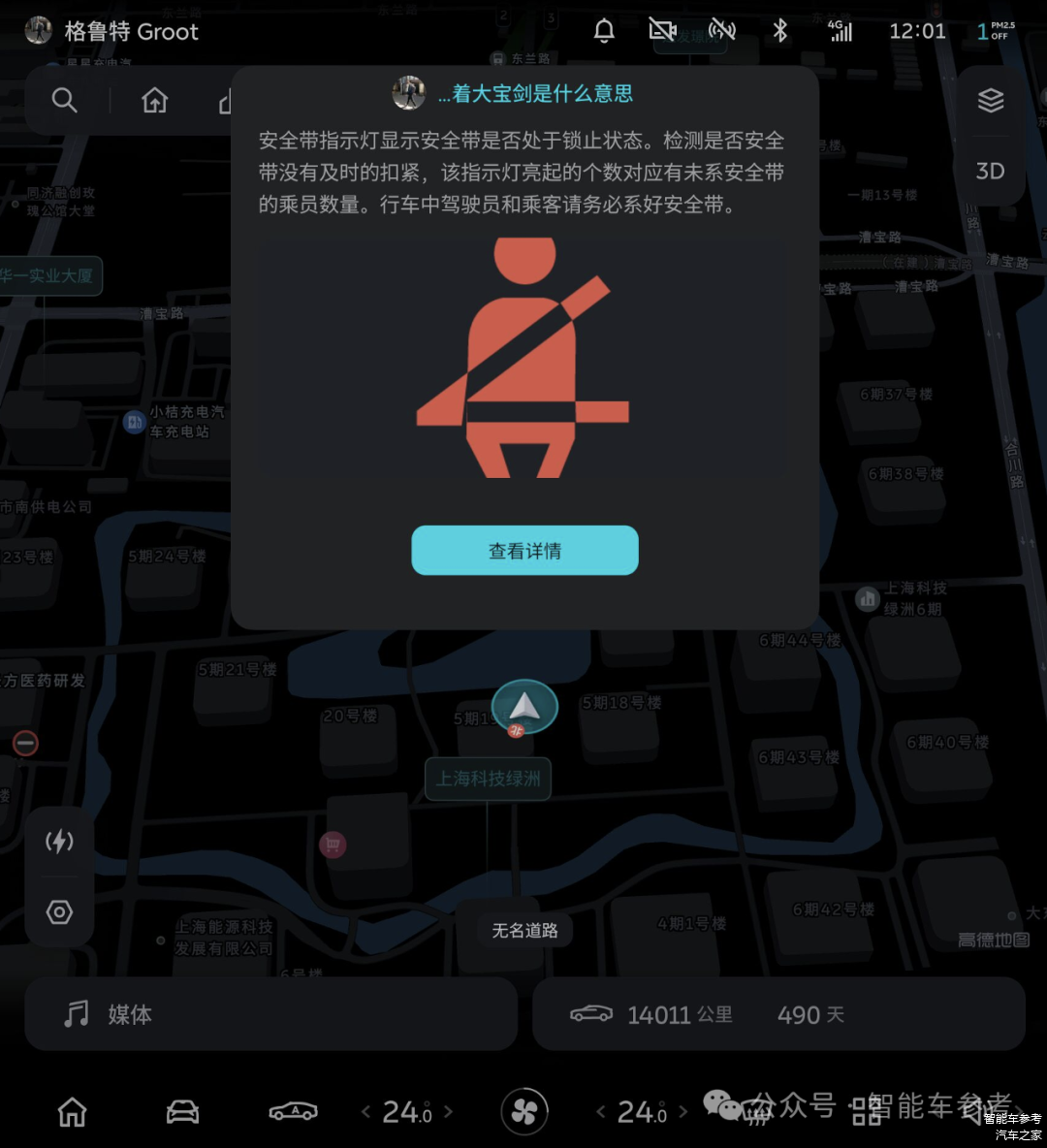
Task: Raise the left temperature
Action: 449,1112
